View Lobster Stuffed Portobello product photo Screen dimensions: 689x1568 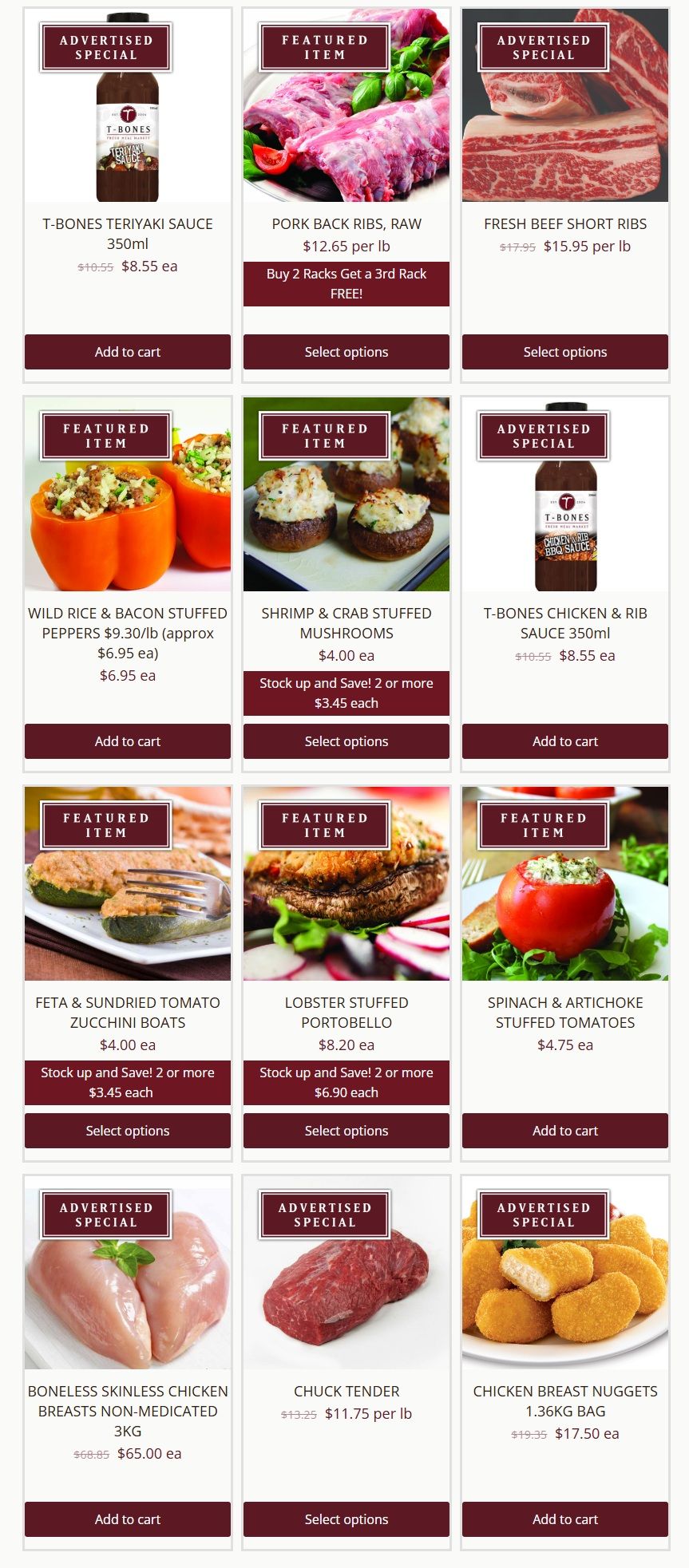tap(346, 910)
